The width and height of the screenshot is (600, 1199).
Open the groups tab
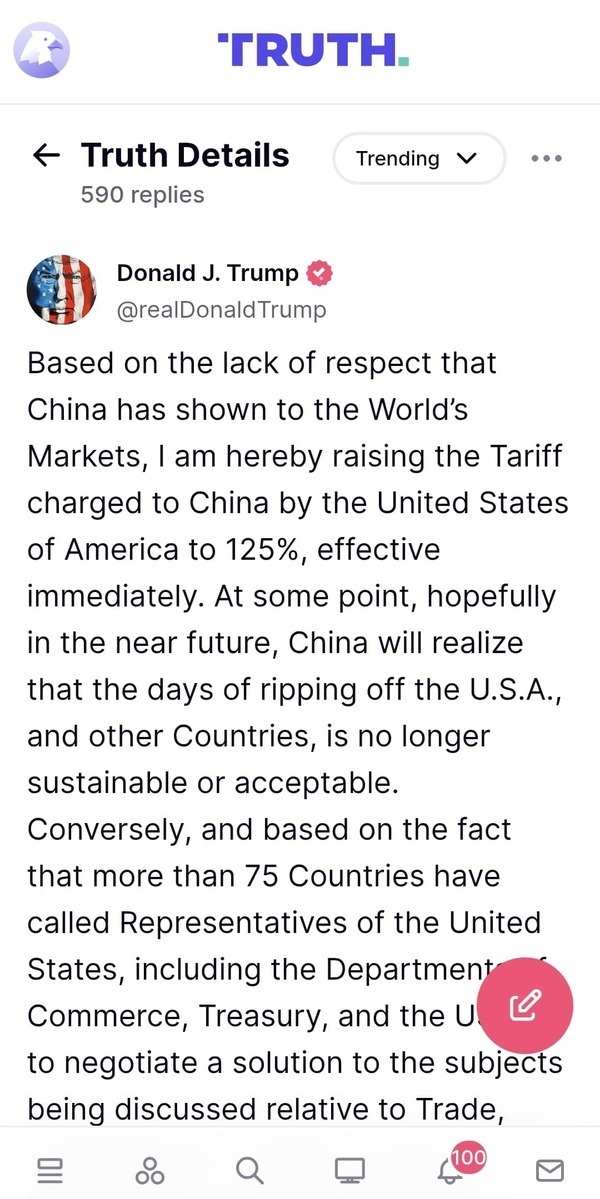click(x=150, y=1170)
